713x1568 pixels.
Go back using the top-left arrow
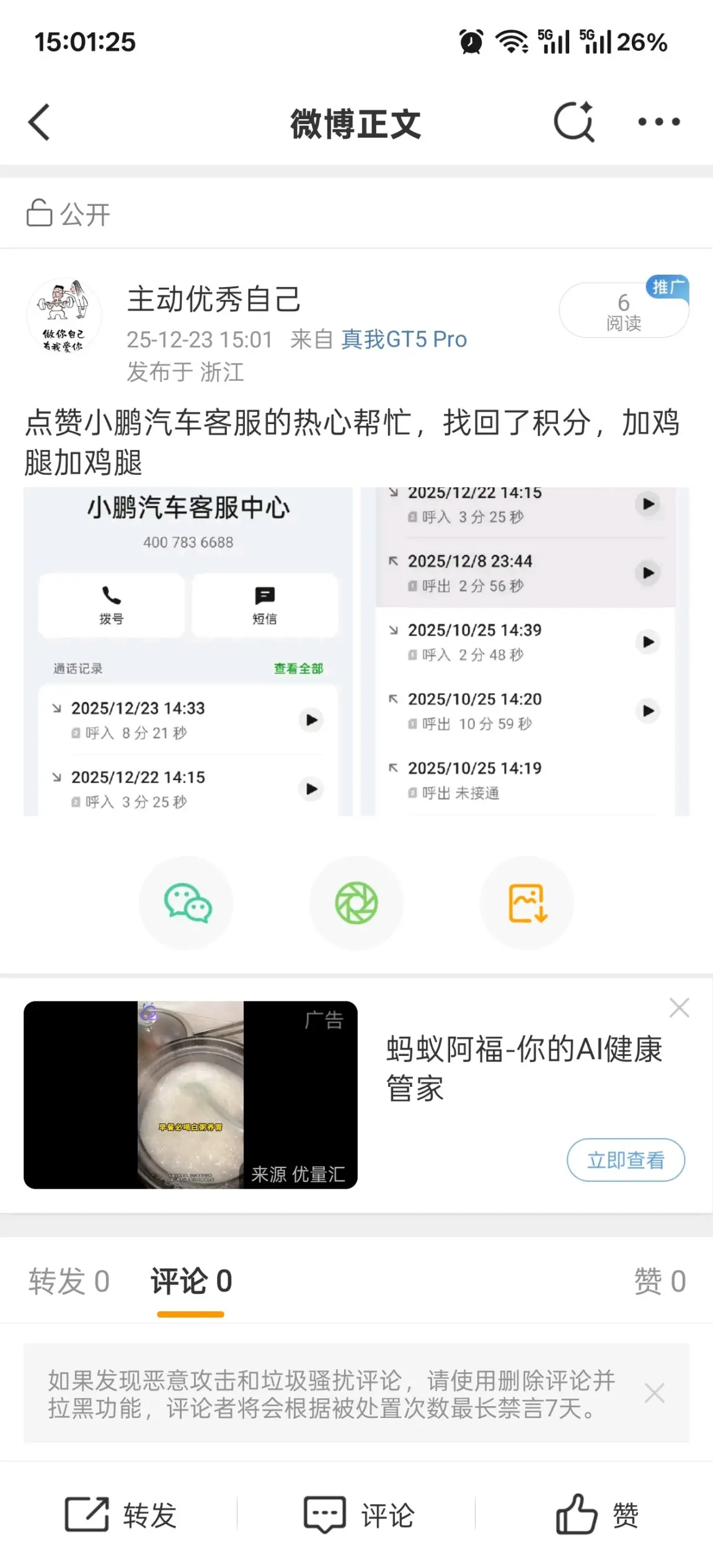(39, 122)
